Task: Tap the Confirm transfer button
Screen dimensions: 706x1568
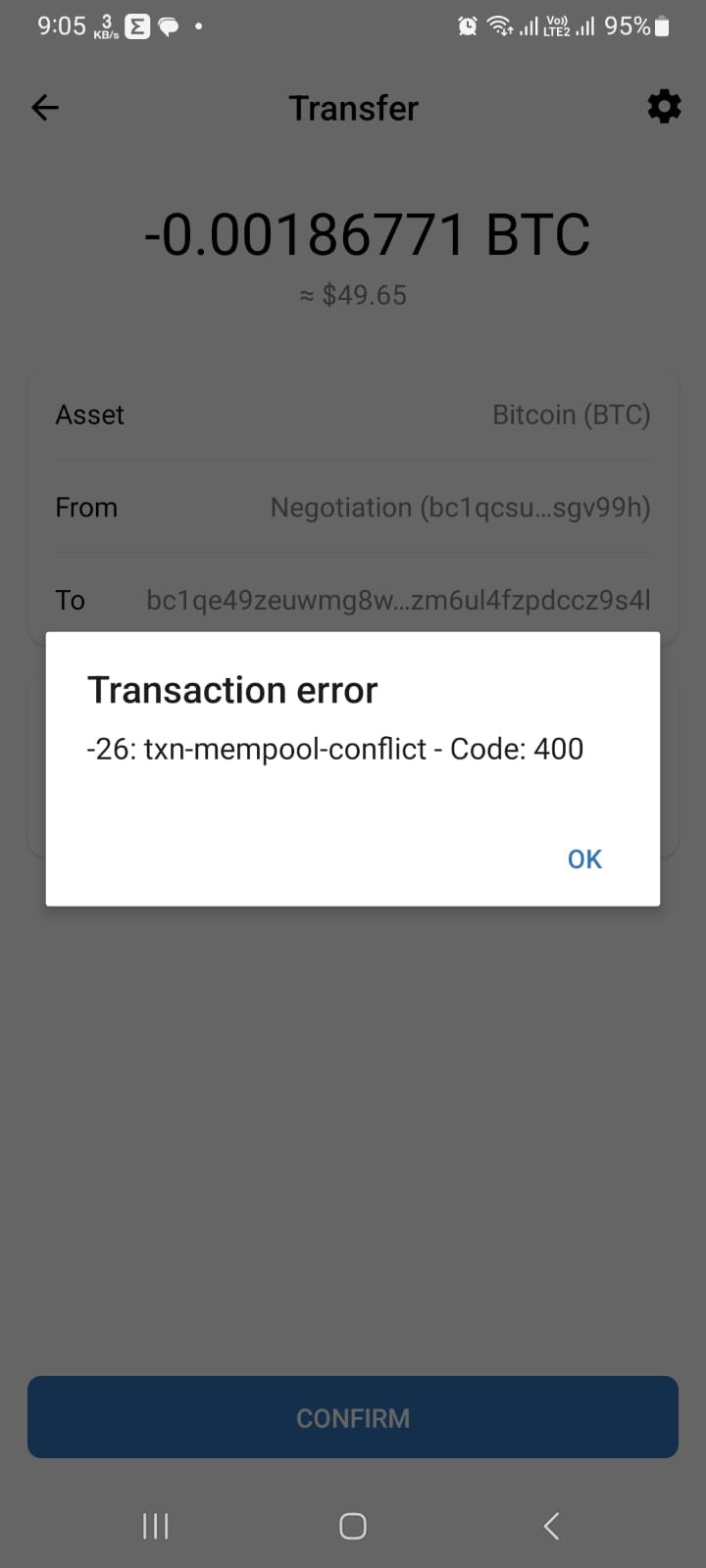Action: 353,1417
